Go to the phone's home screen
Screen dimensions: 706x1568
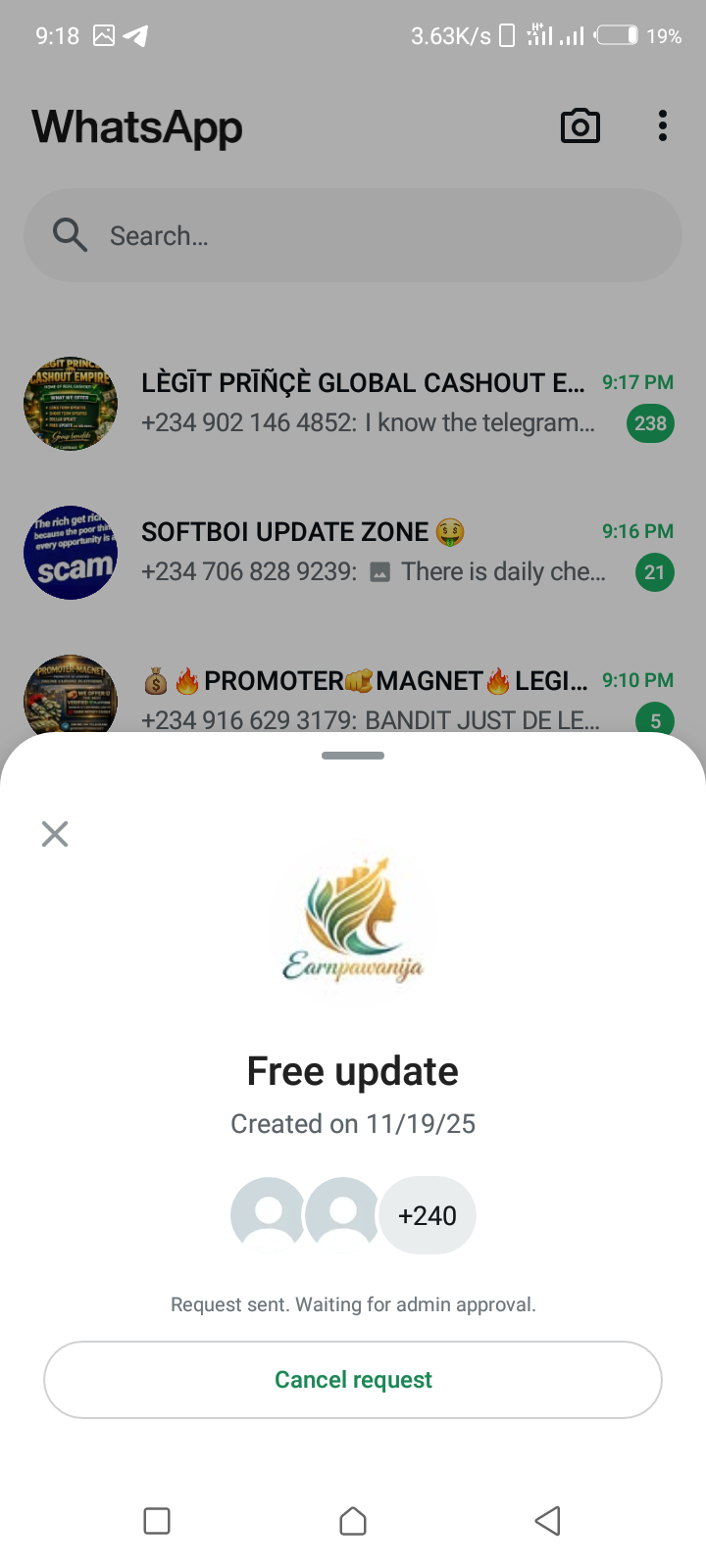[353, 1521]
